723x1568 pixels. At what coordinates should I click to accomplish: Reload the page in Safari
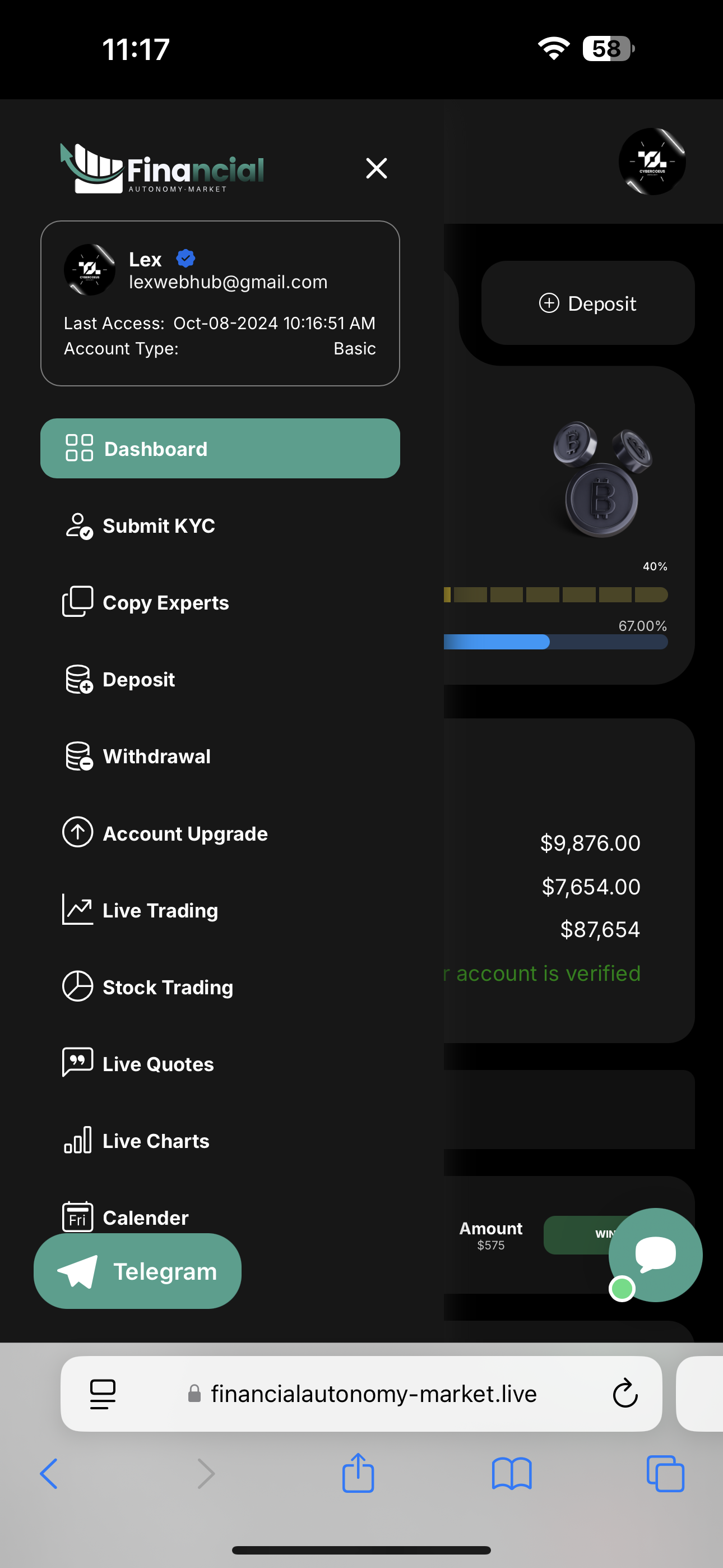click(x=624, y=1393)
